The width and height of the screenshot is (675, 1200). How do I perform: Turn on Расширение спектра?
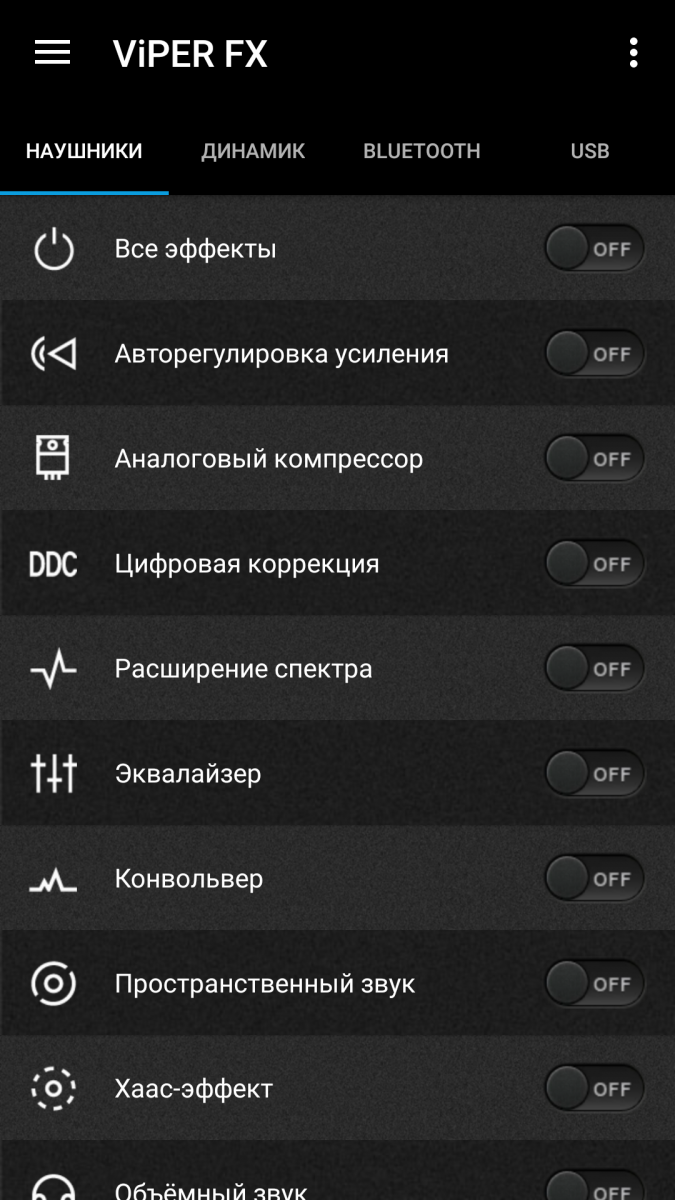click(594, 669)
